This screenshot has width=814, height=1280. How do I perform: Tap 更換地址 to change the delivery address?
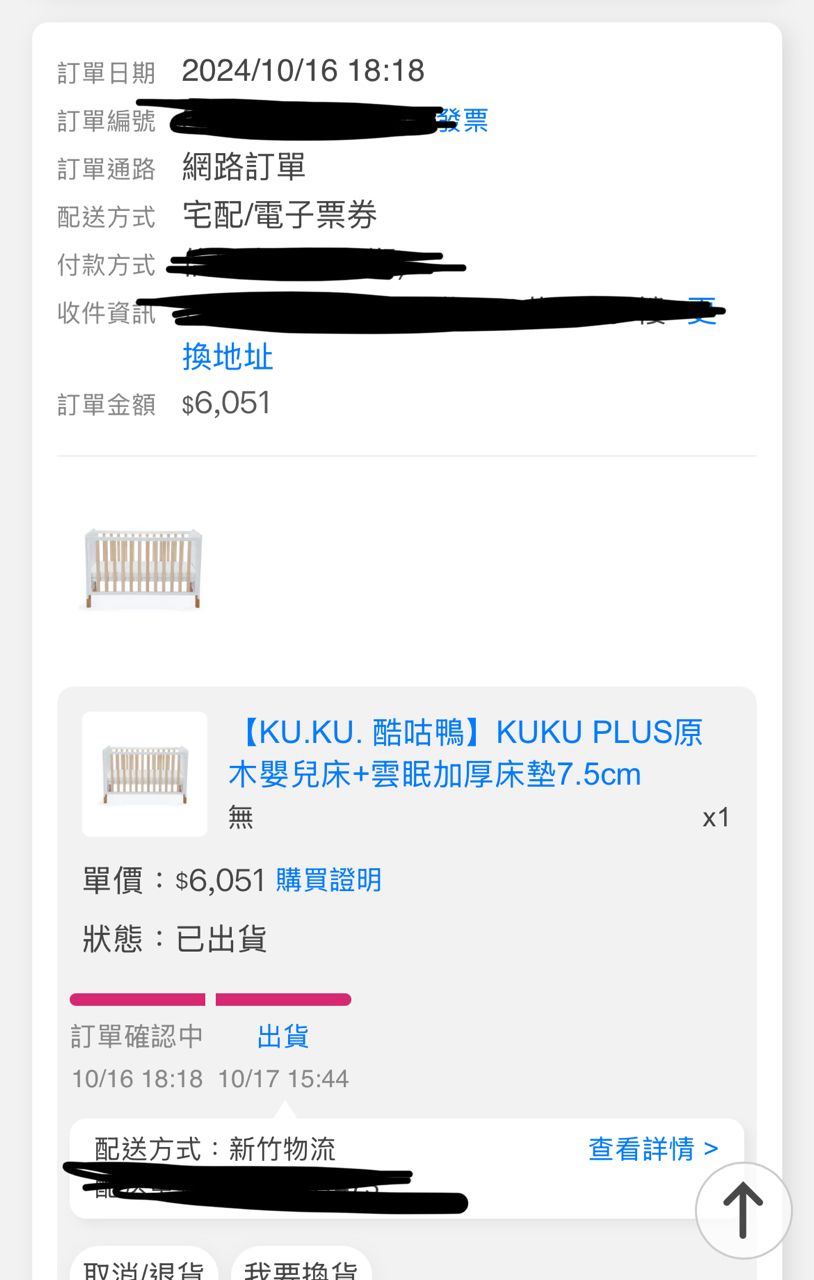pyautogui.click(x=228, y=357)
